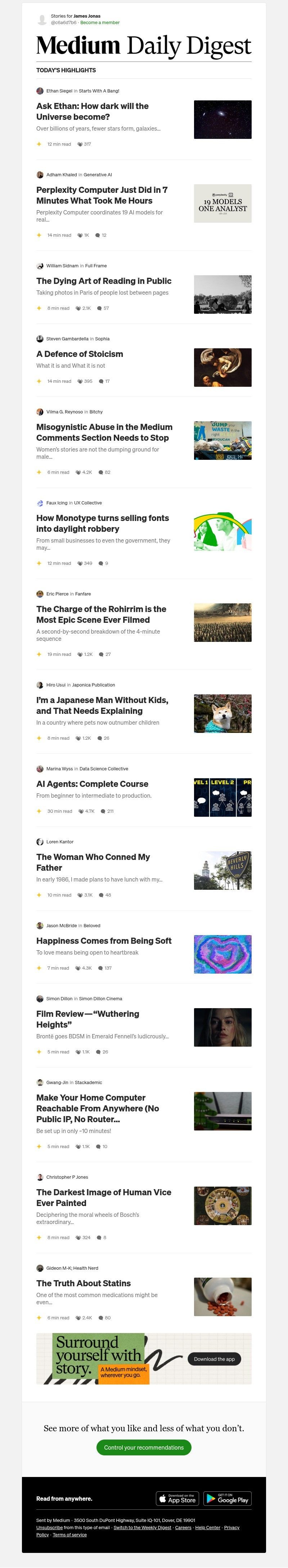
Task: Open AI Agents: Complete Course
Action: coord(92,784)
